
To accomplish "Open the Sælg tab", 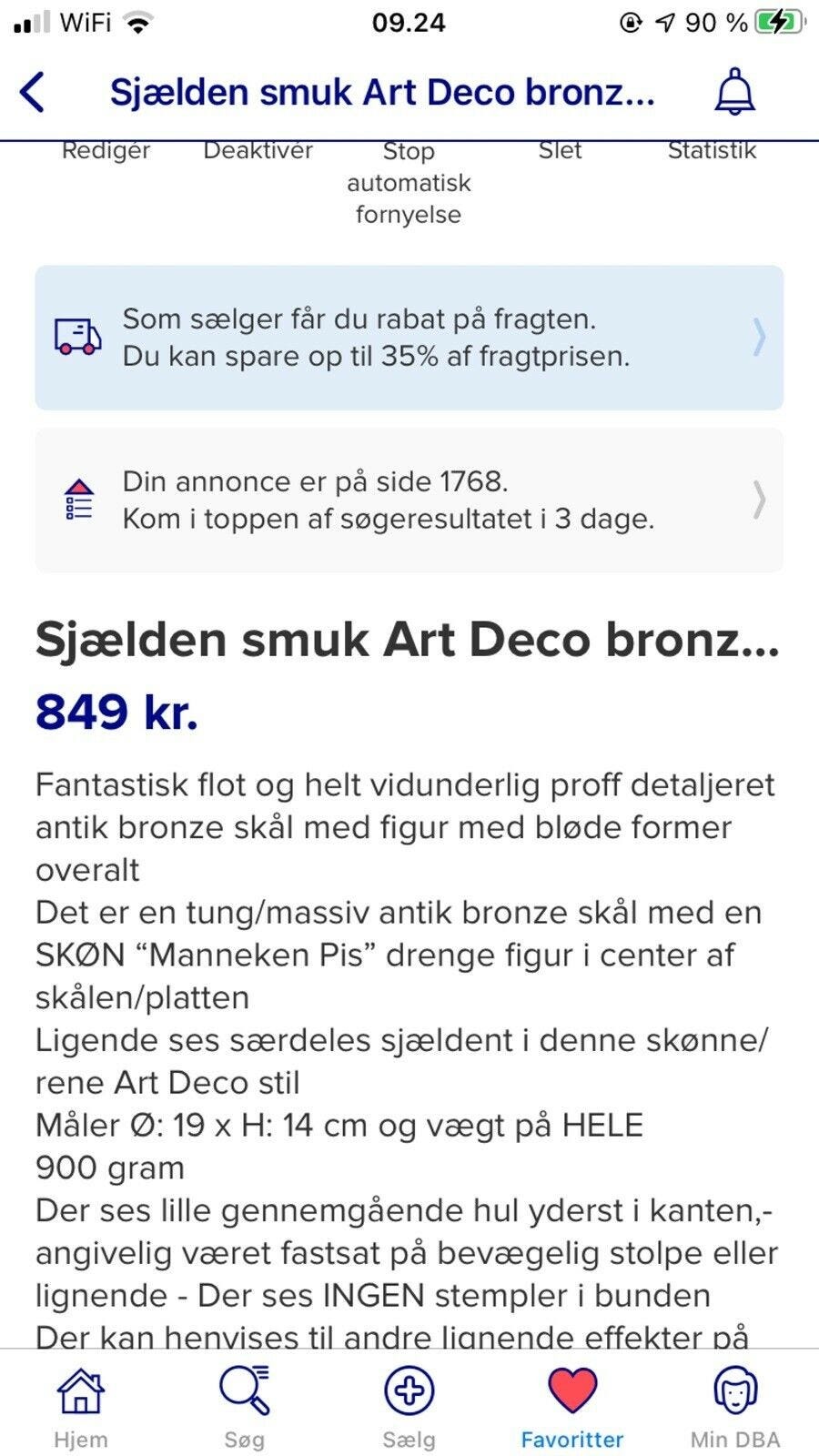I will [409, 1405].
